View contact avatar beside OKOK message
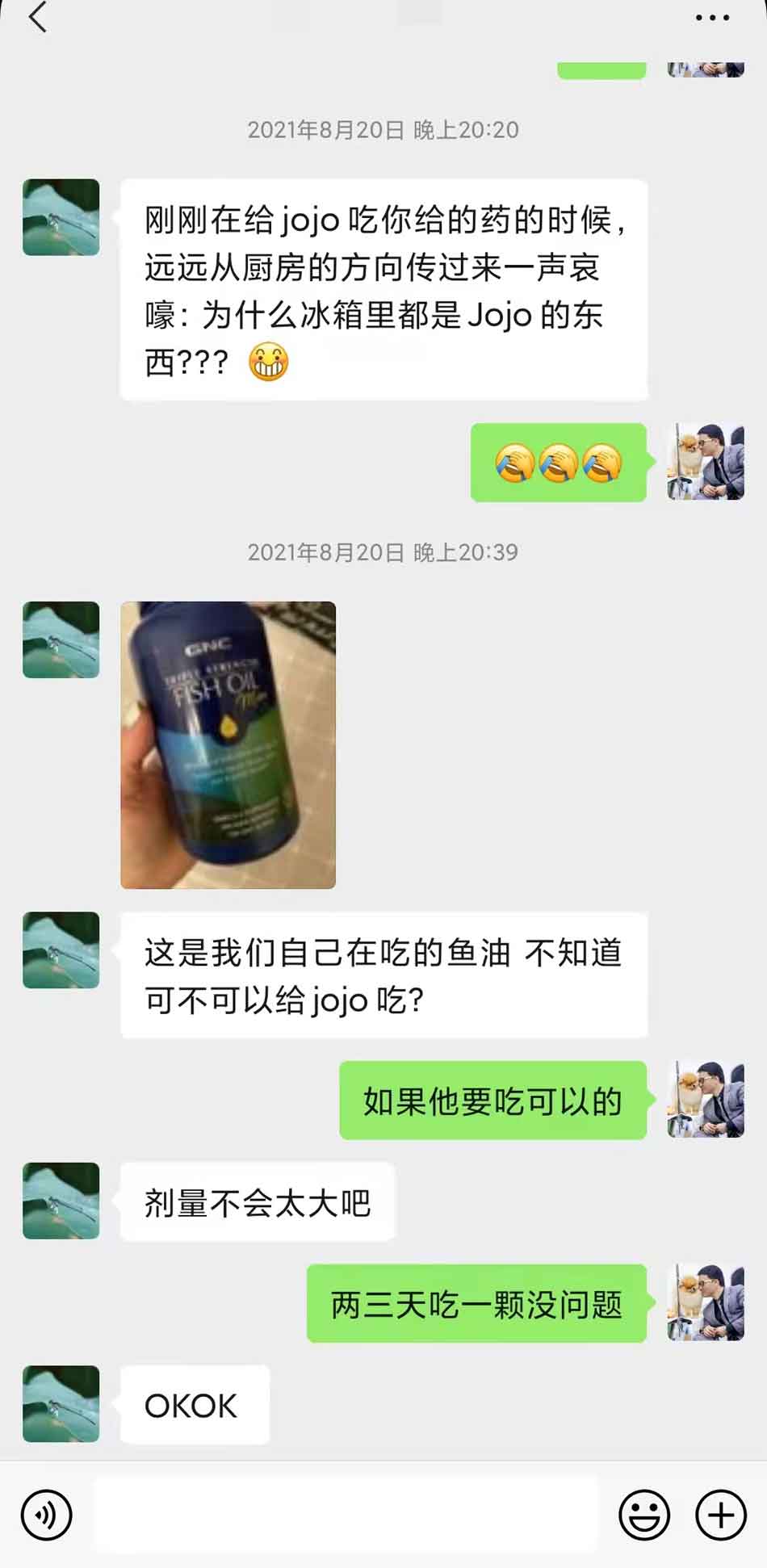767x1568 pixels. point(61,1403)
